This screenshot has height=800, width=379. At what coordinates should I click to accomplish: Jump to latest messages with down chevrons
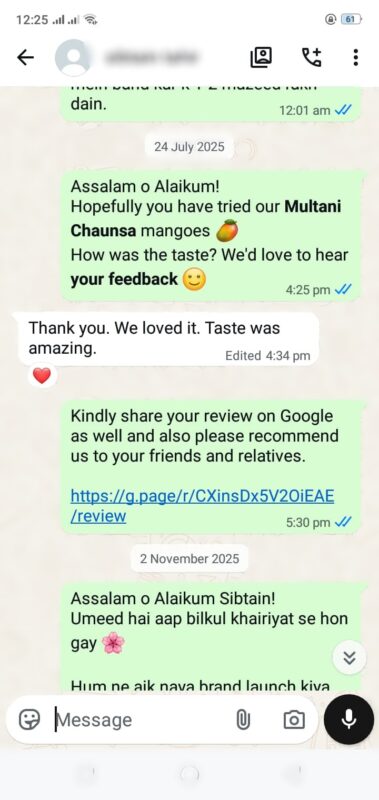[349, 658]
